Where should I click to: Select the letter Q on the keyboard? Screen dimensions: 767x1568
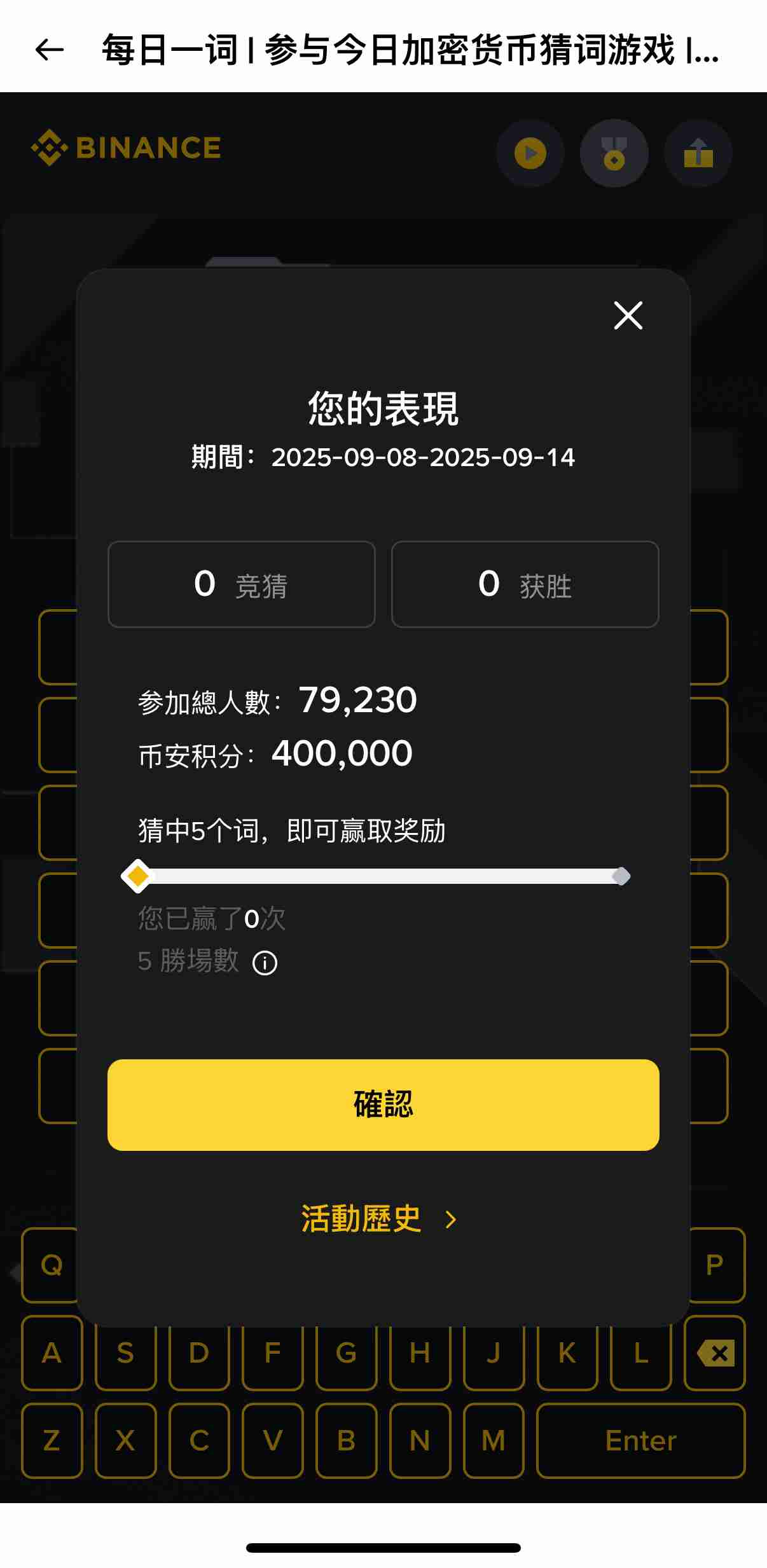point(52,1265)
